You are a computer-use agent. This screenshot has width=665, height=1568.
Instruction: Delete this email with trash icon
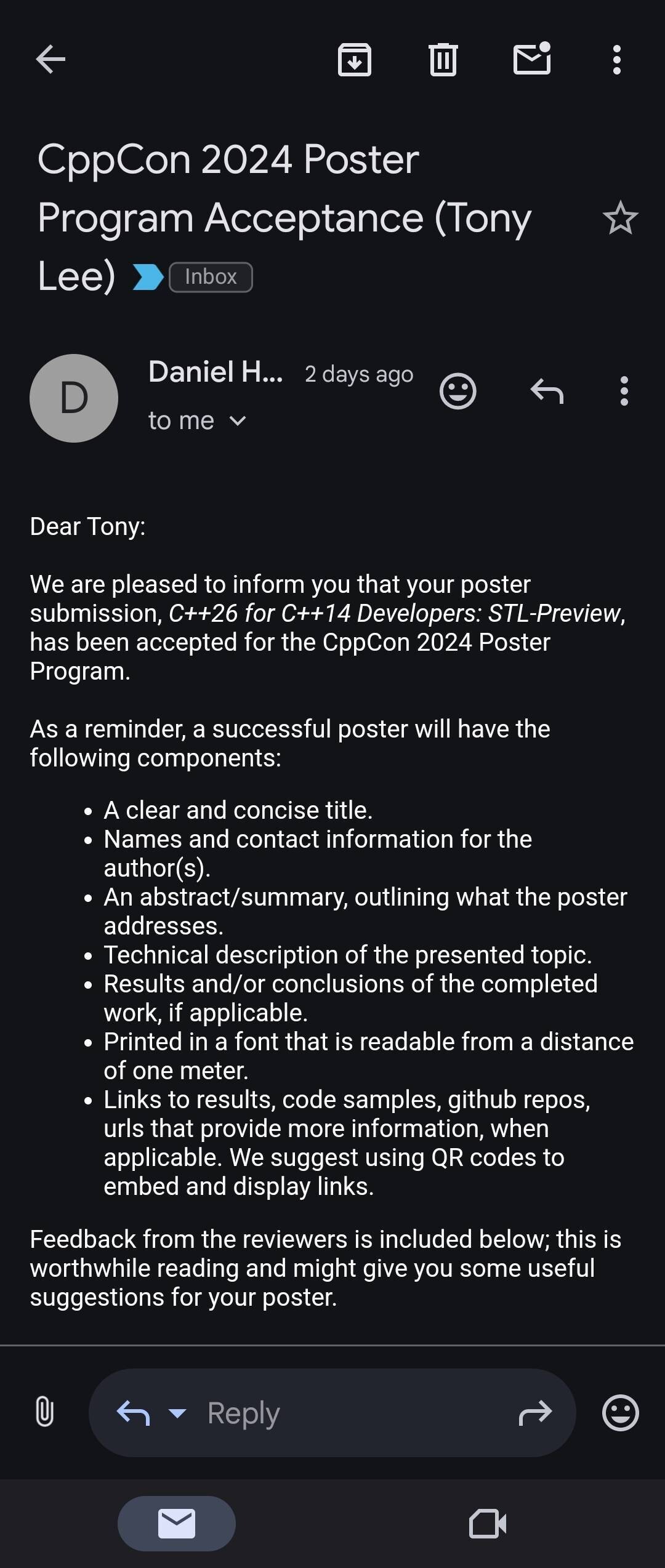coord(443,60)
